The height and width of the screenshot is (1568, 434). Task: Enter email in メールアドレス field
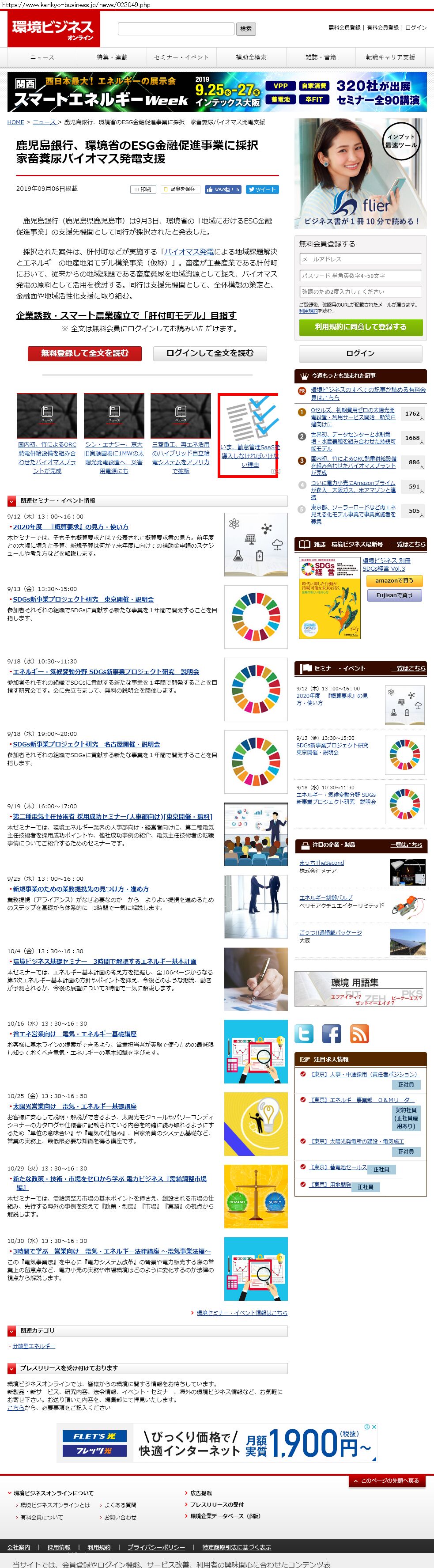pos(360,259)
